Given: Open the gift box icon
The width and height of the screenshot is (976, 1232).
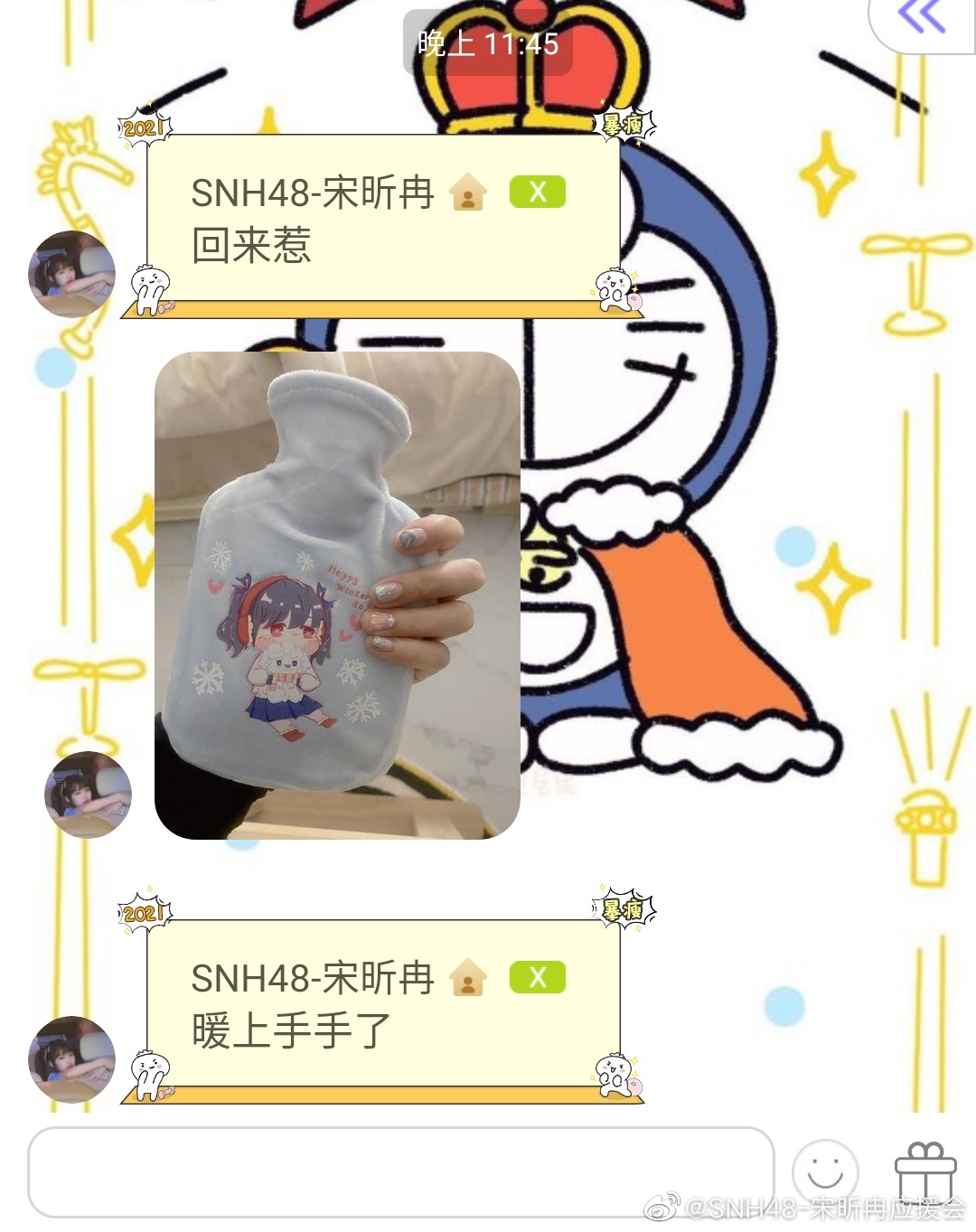Looking at the screenshot, I should [924, 1171].
